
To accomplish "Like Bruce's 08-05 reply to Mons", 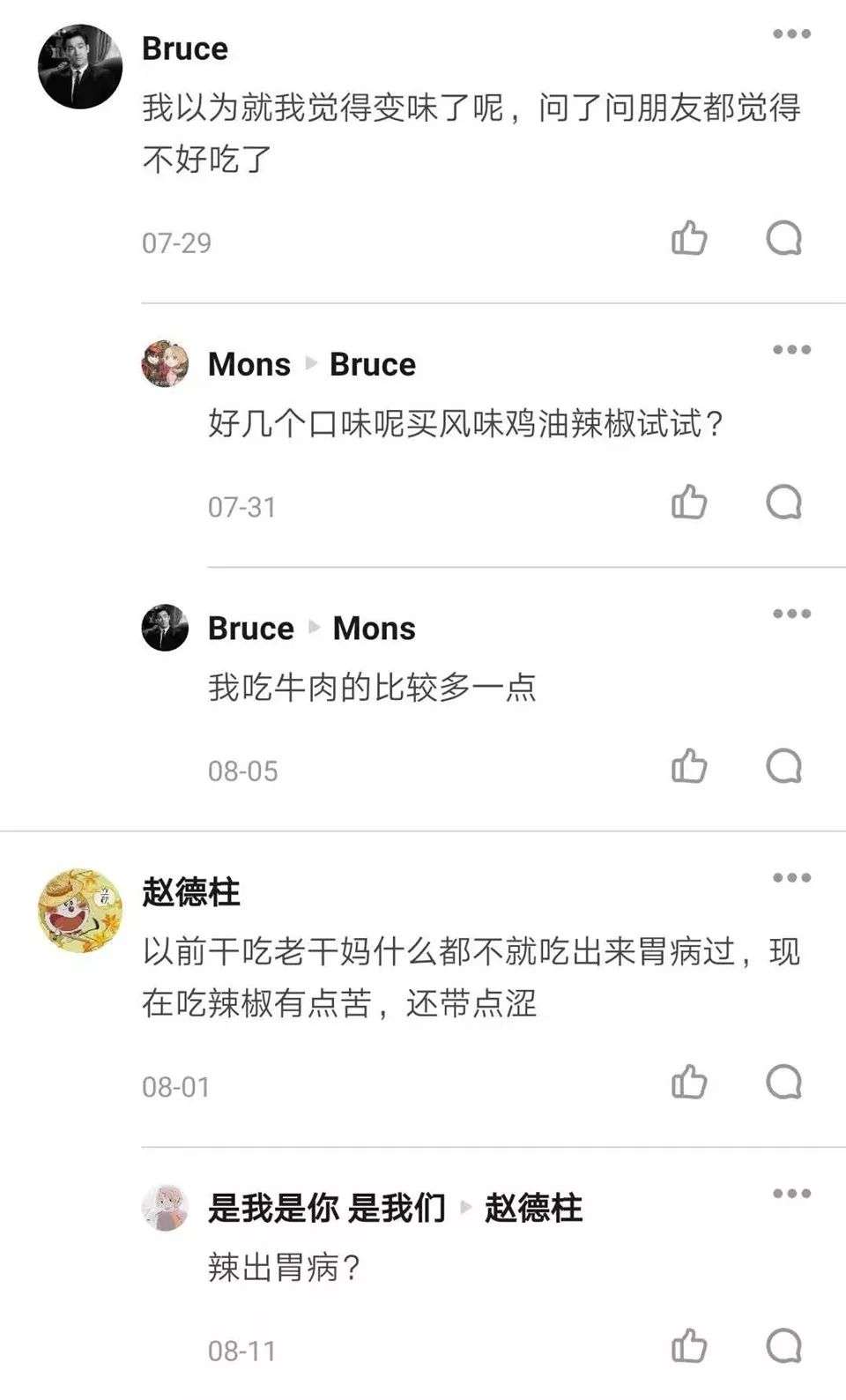I will click(x=689, y=766).
